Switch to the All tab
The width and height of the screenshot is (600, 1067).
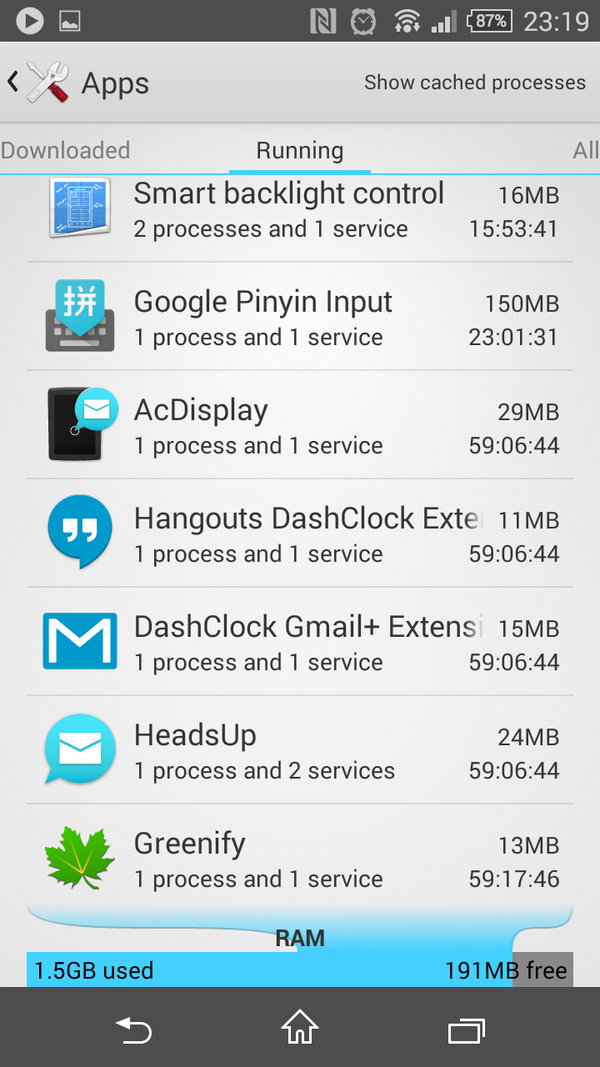pyautogui.click(x=585, y=151)
